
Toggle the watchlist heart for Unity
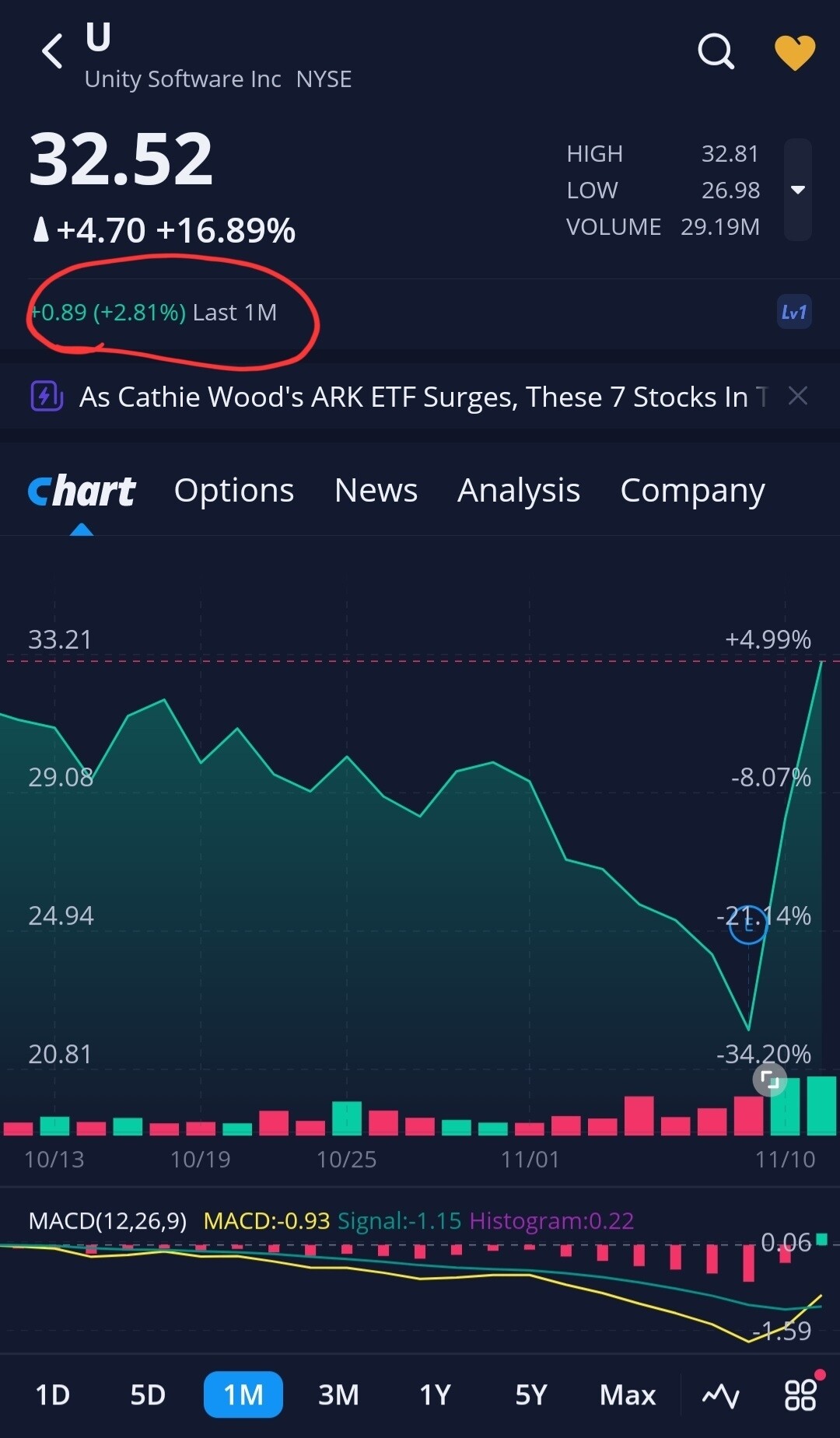coord(795,52)
